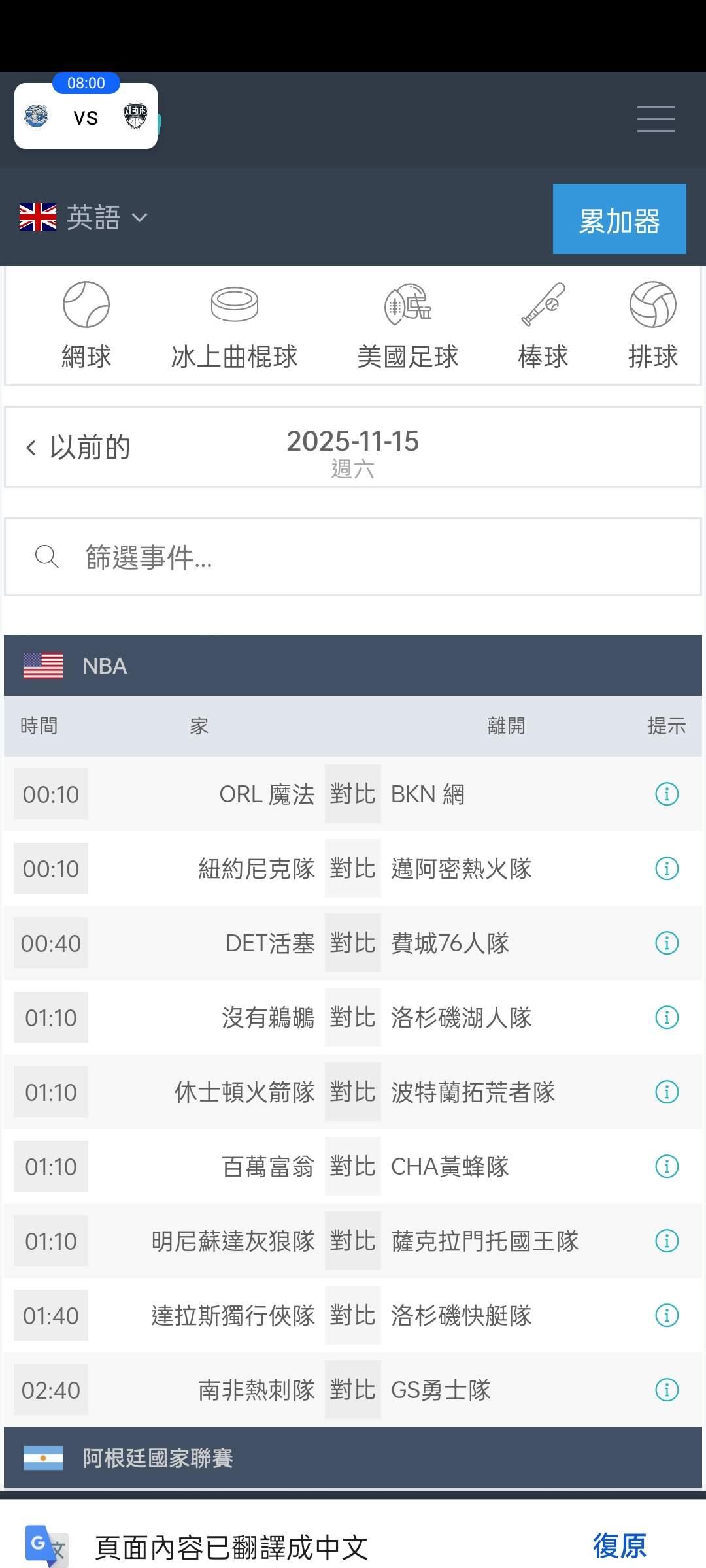
Task: Choose the 棒球 sport category
Action: pos(543,325)
